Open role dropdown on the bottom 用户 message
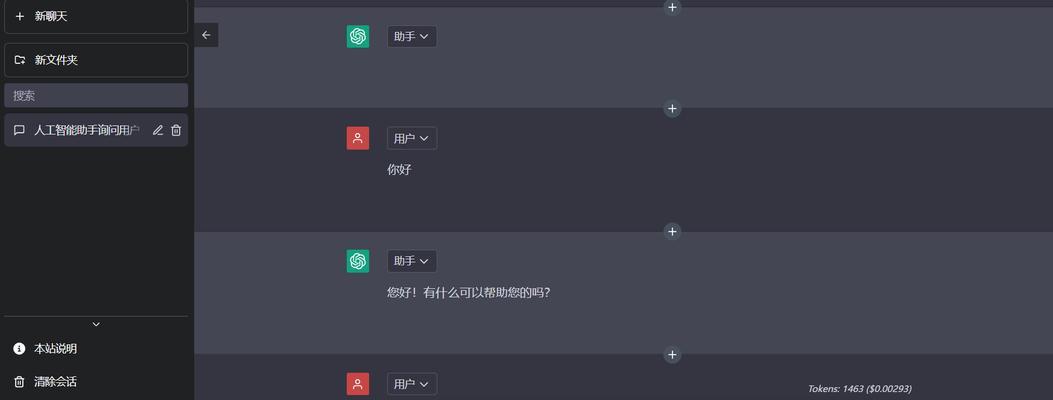This screenshot has width=1053, height=400. pos(412,384)
